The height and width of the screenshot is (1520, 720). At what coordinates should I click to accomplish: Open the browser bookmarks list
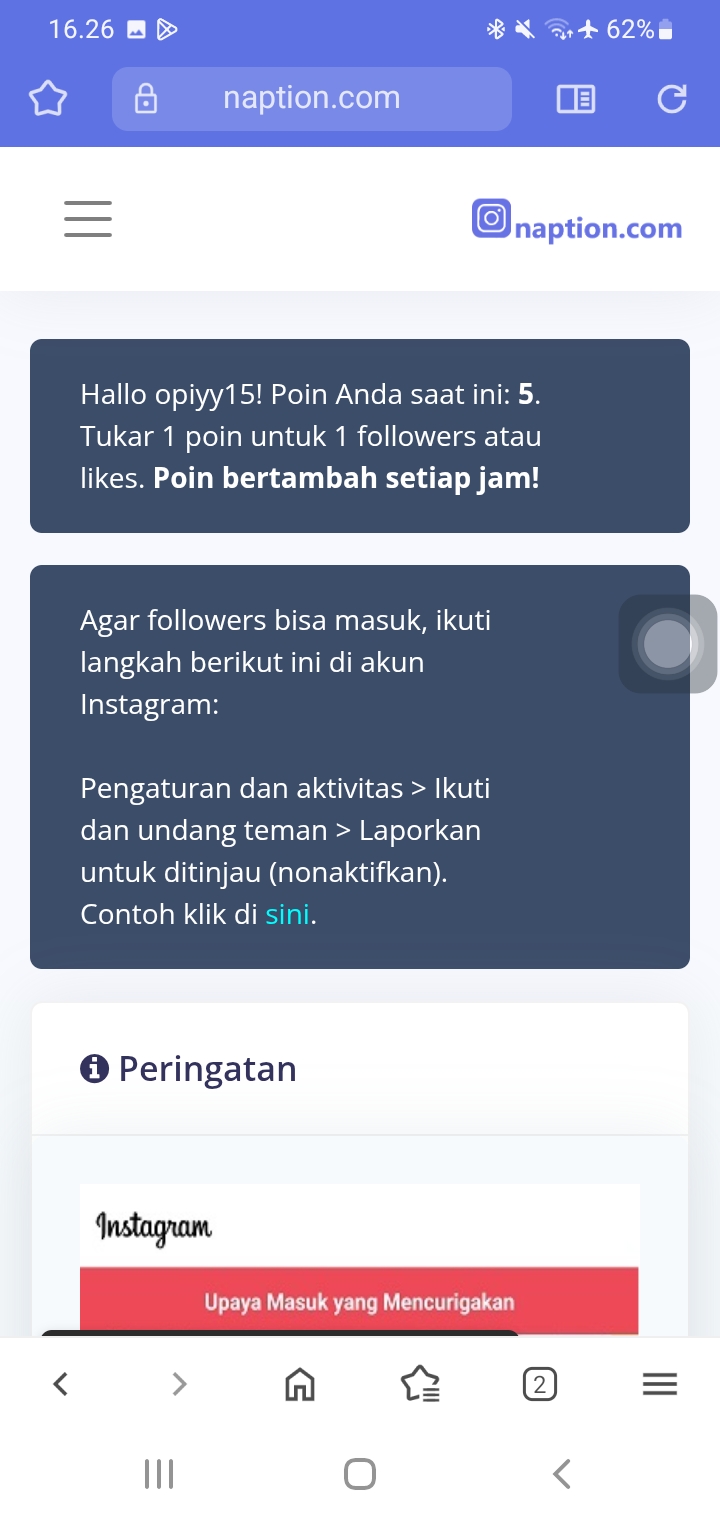pyautogui.click(x=420, y=1384)
